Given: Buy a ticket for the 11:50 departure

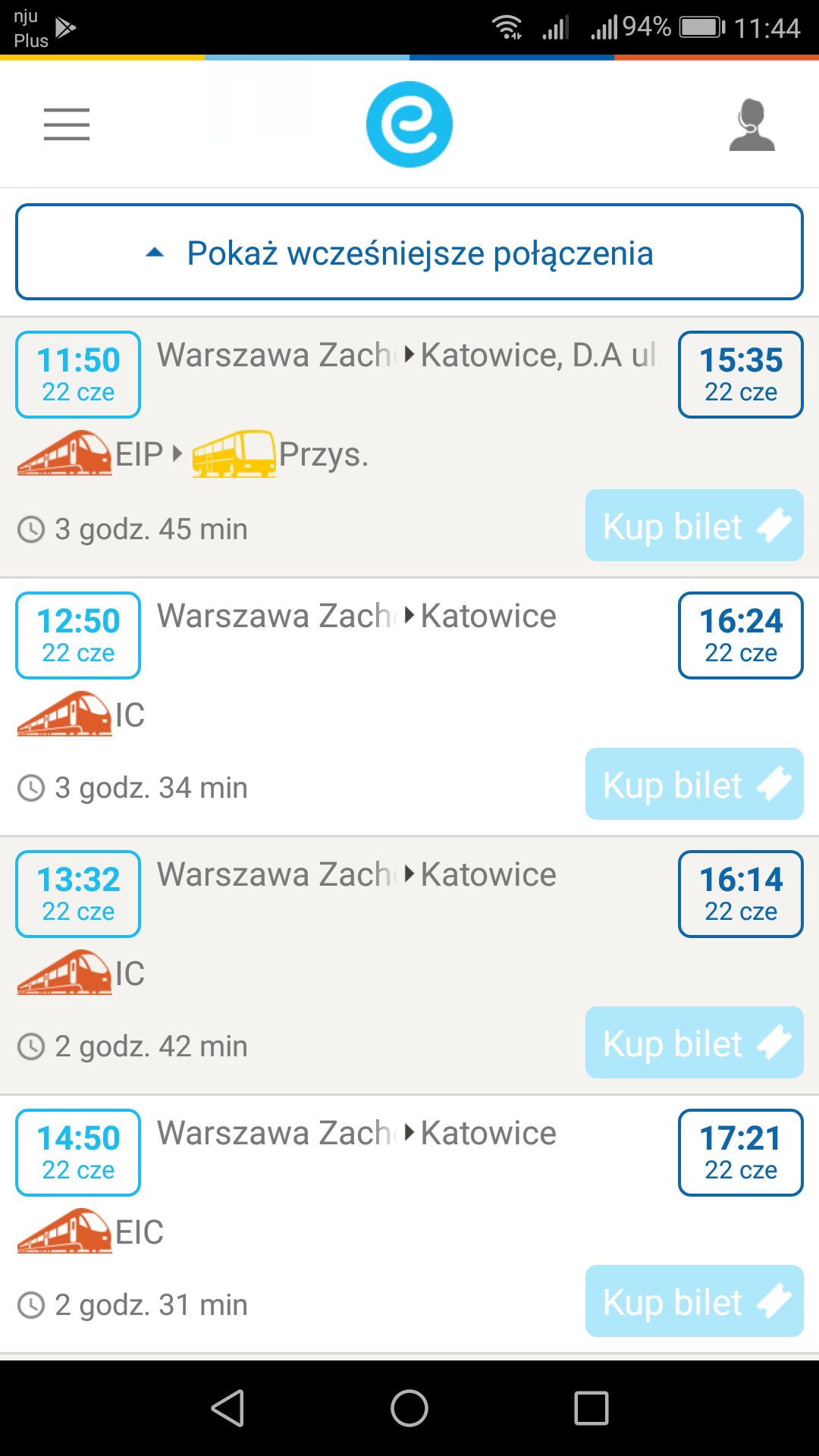Looking at the screenshot, I should (x=694, y=526).
